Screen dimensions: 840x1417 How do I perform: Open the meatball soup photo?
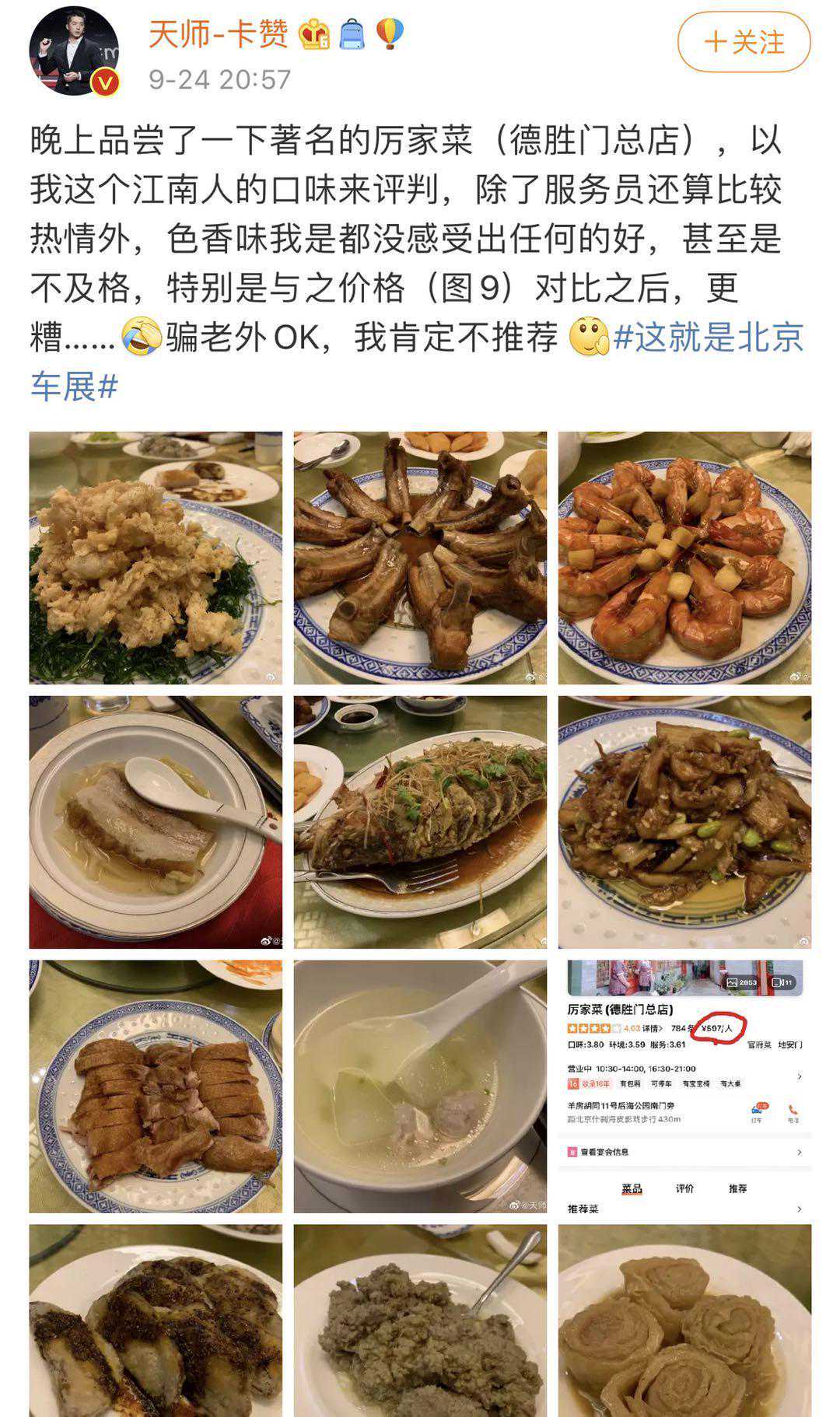tap(420, 1086)
